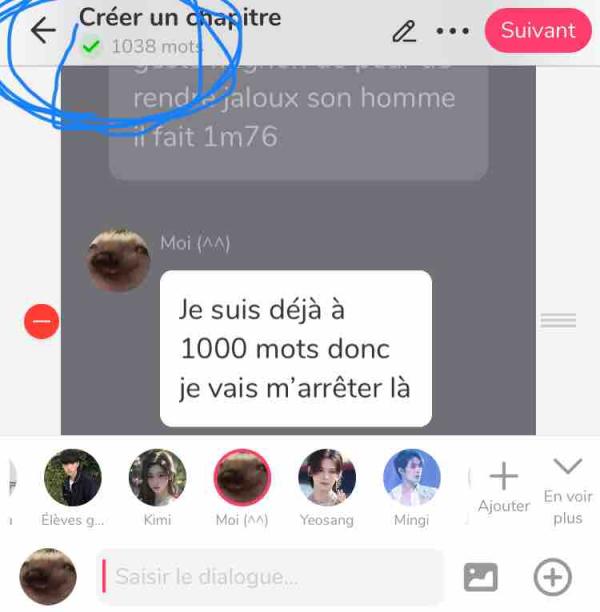Viewport: 600px width, 612px height.
Task: Expand En voir plus
Action: point(567,489)
